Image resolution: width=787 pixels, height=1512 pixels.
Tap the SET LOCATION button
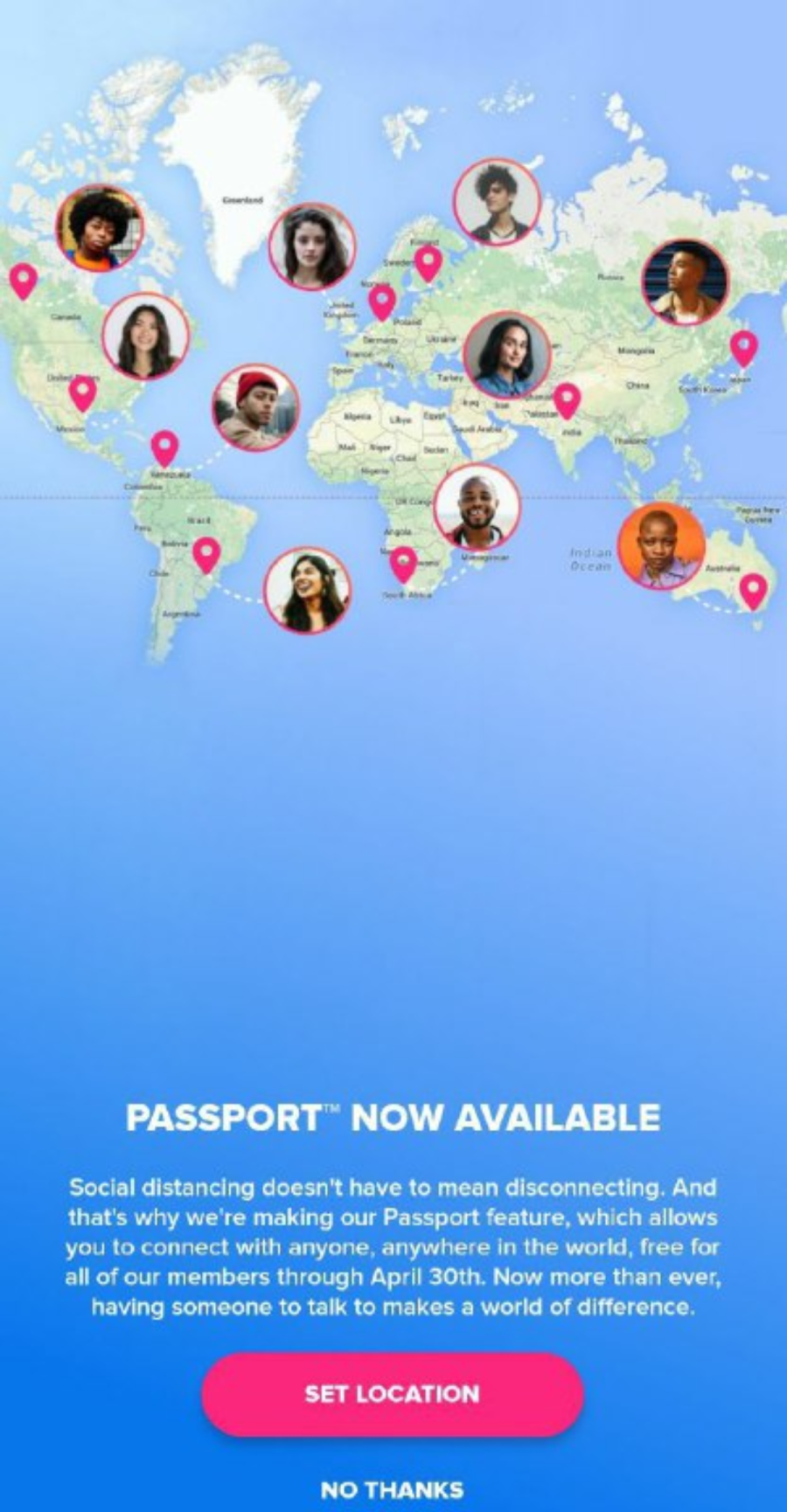(x=393, y=1394)
